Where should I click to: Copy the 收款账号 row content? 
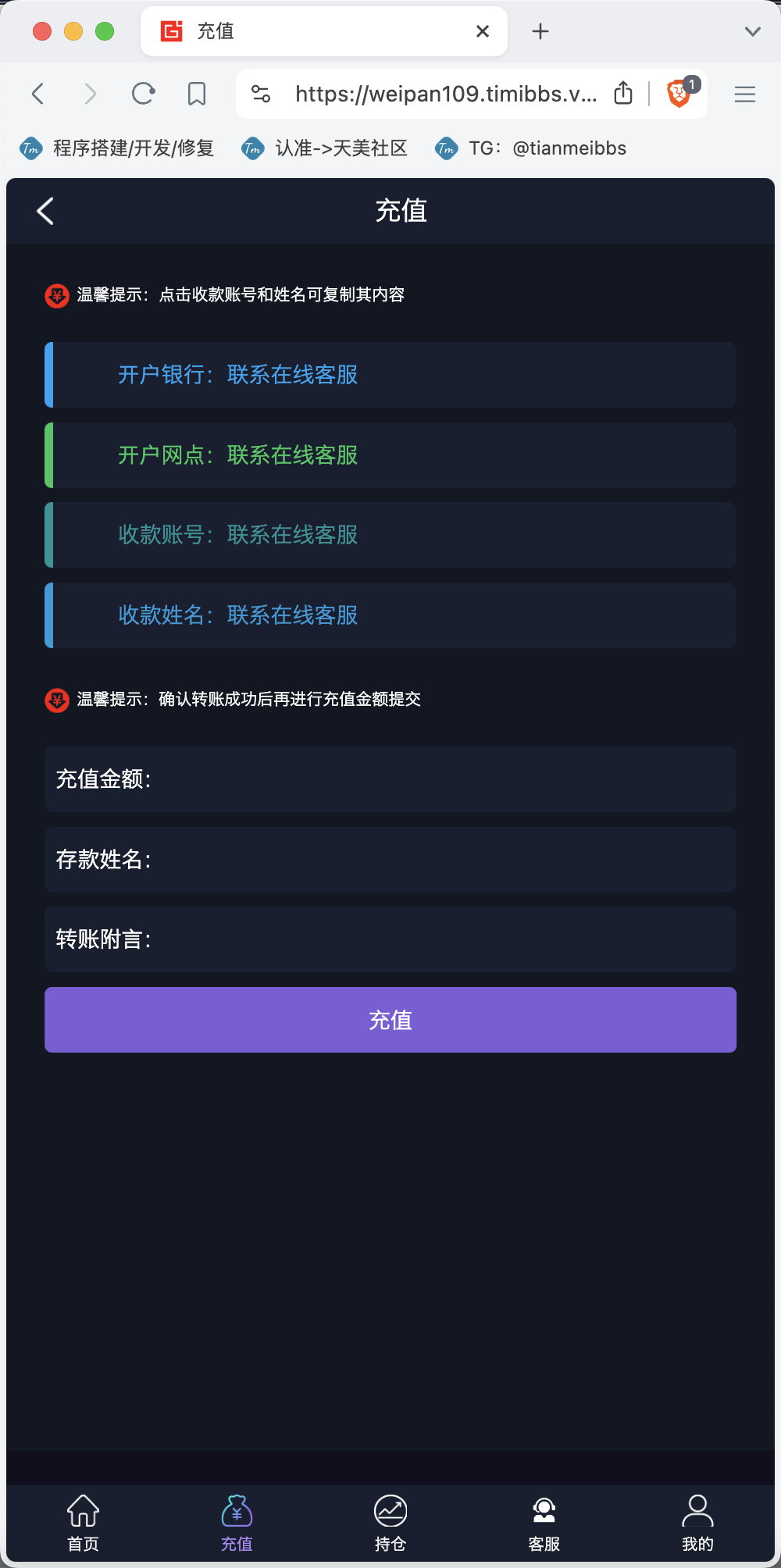390,535
